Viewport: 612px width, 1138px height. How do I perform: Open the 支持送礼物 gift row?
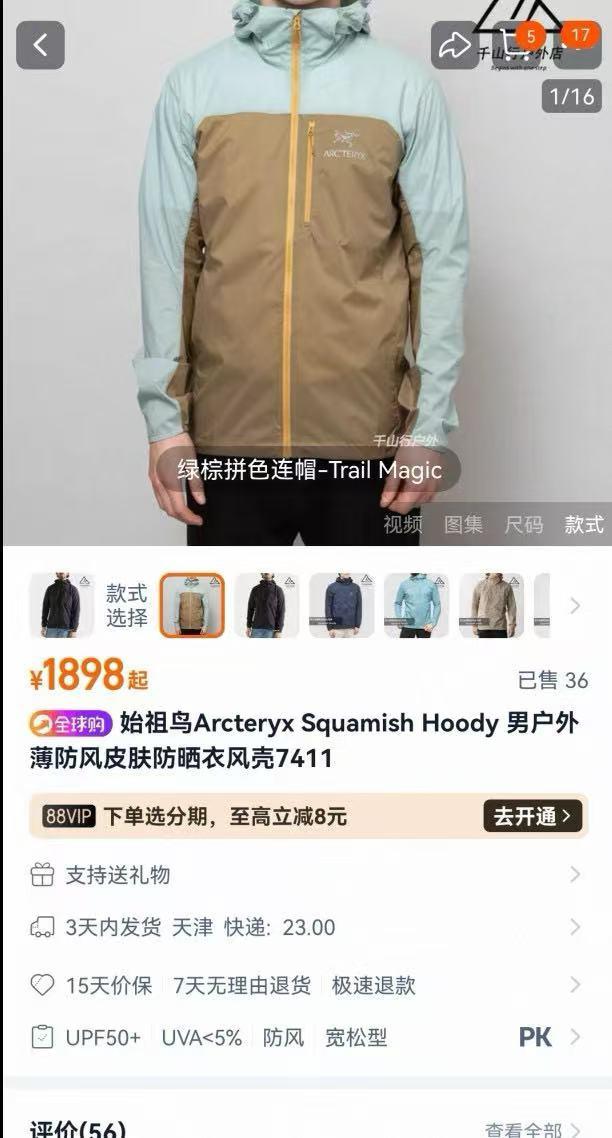pyautogui.click(x=118, y=875)
